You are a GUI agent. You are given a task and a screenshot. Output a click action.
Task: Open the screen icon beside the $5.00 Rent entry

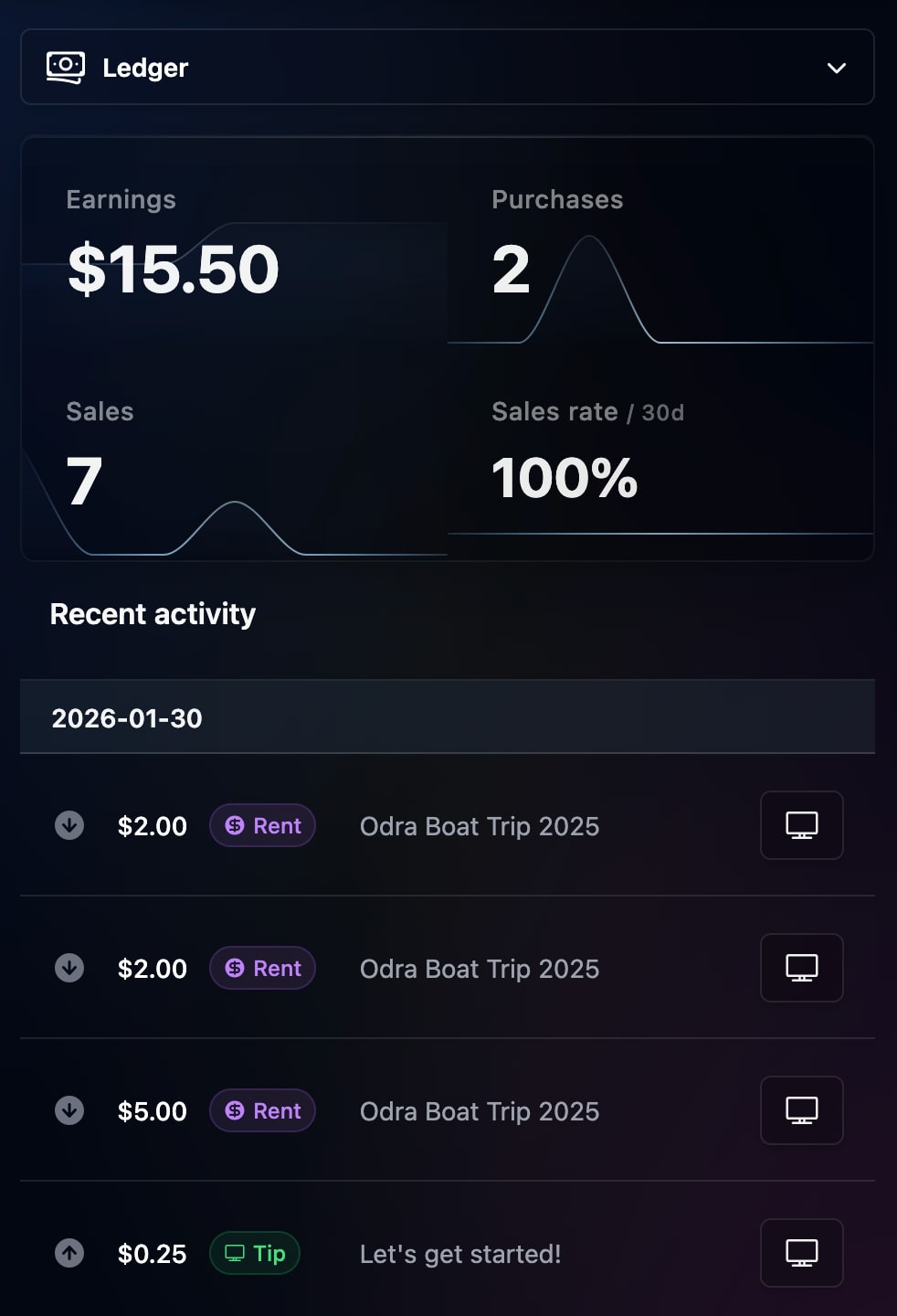click(801, 1110)
